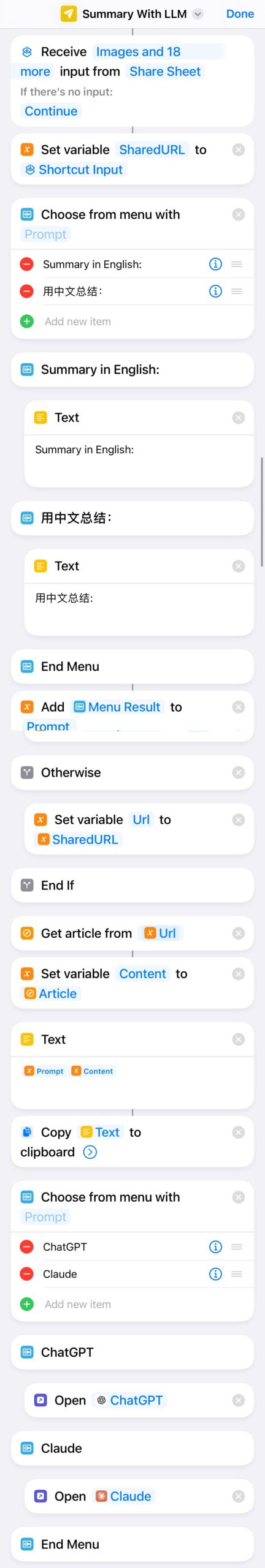Change the ChatGPT app in Open action
Screen dimensions: 265x1568
(129, 1400)
